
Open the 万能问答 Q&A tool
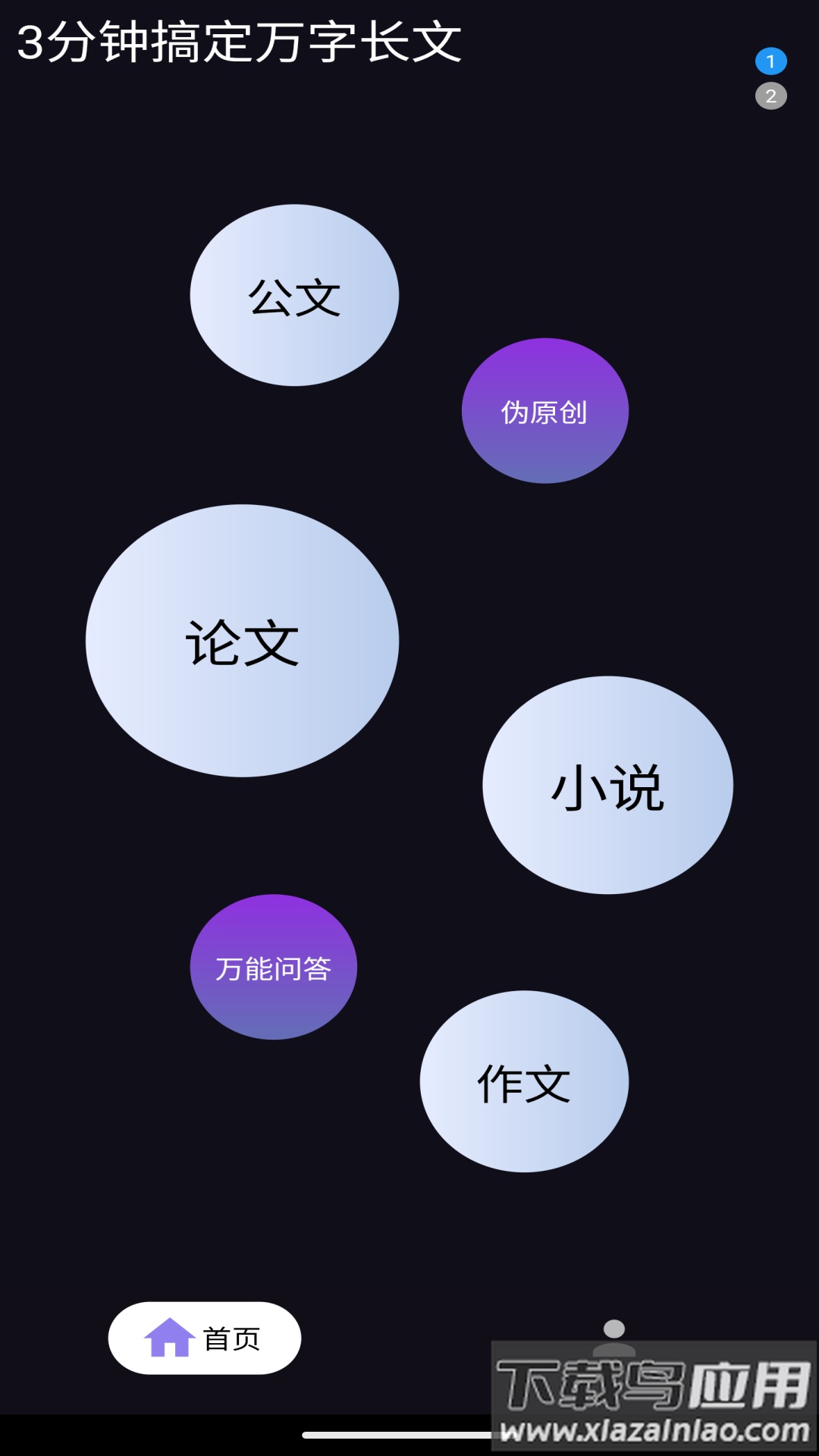tap(273, 967)
